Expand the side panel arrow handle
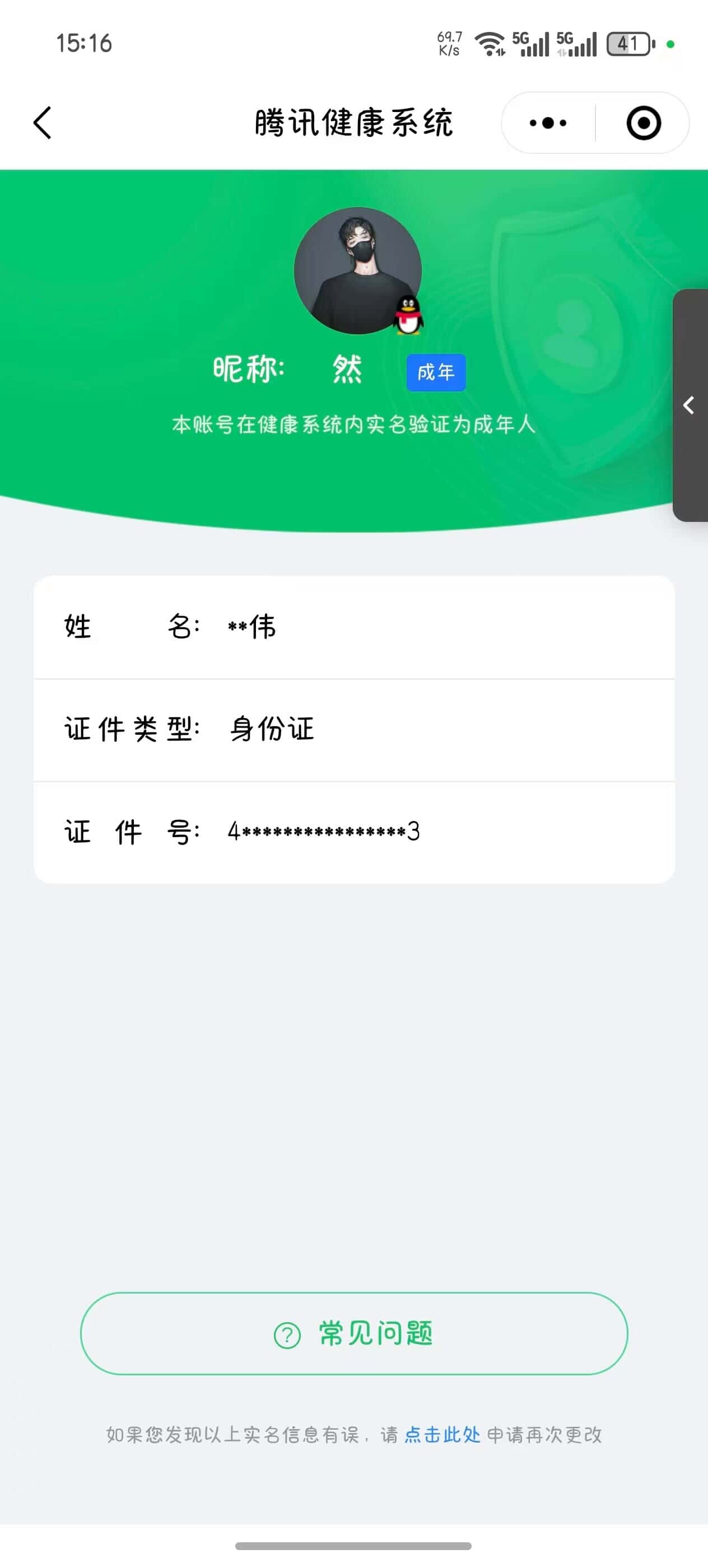The image size is (708, 1568). pyautogui.click(x=690, y=405)
